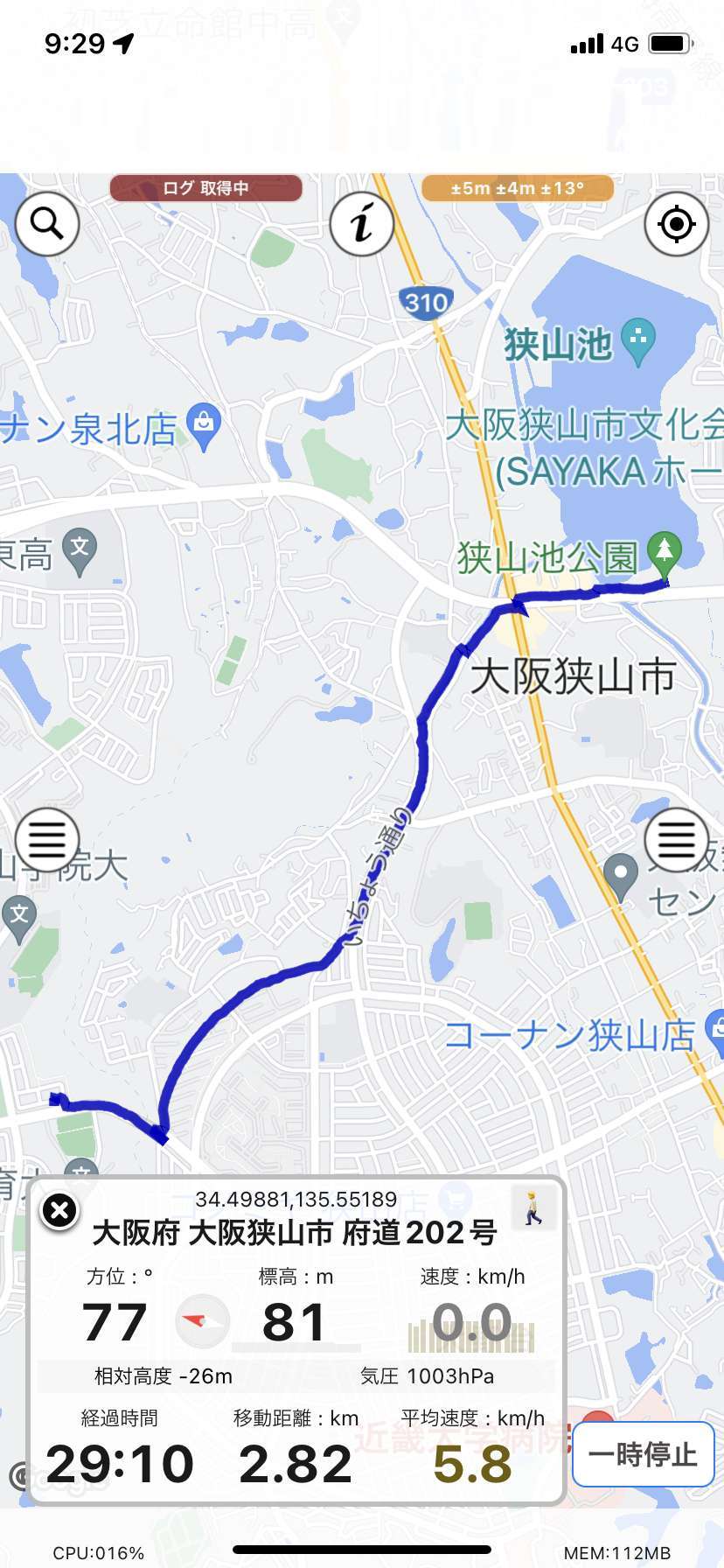Select コーナン狭山店 place on the map

570,1035
